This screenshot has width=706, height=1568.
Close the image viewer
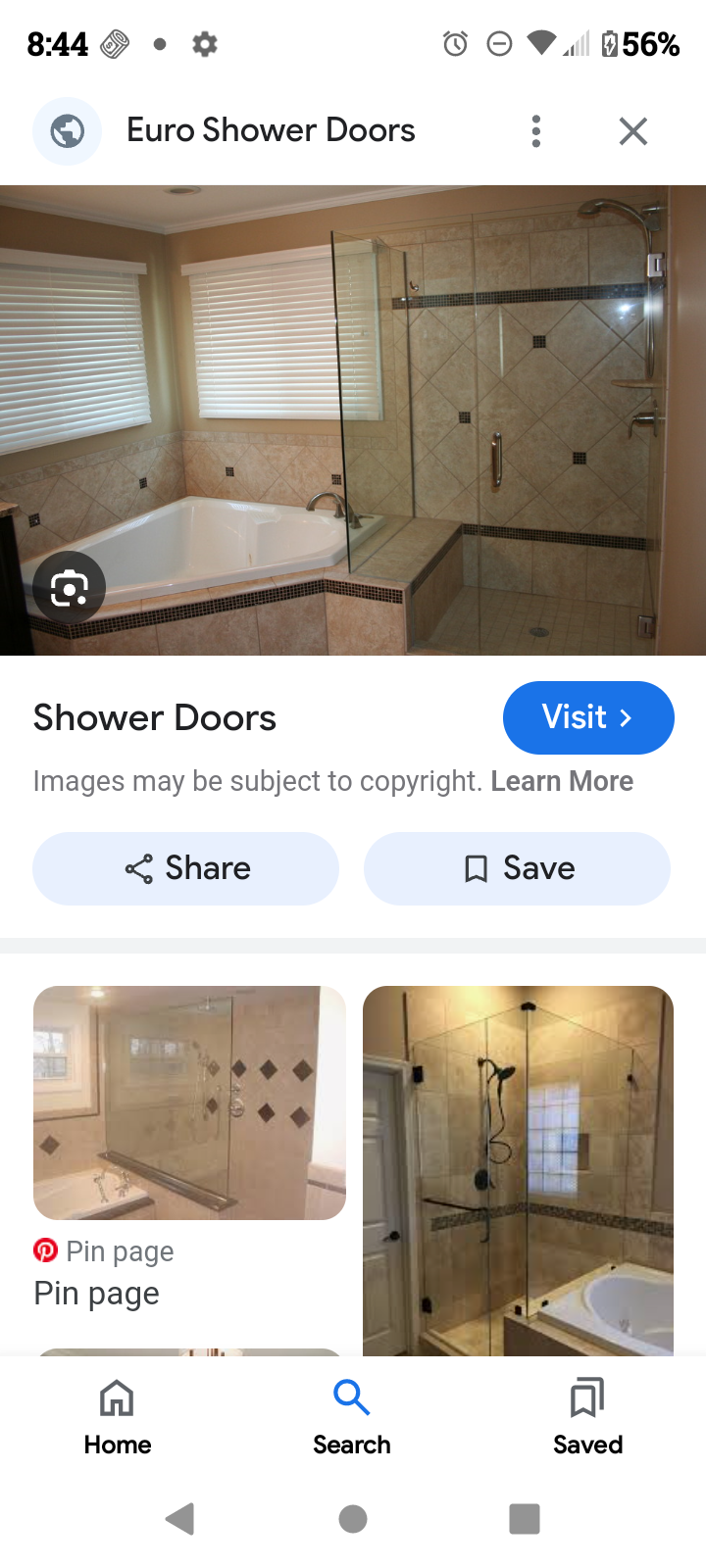pos(633,130)
